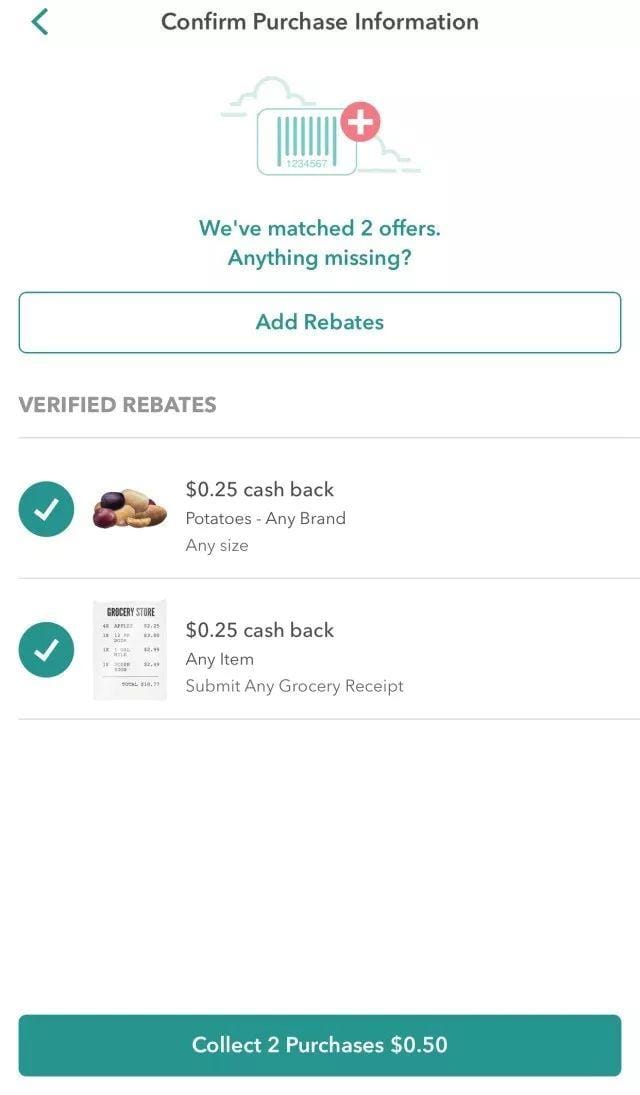The width and height of the screenshot is (640, 1095).
Task: Go back using the top-left arrow
Action: (40, 22)
